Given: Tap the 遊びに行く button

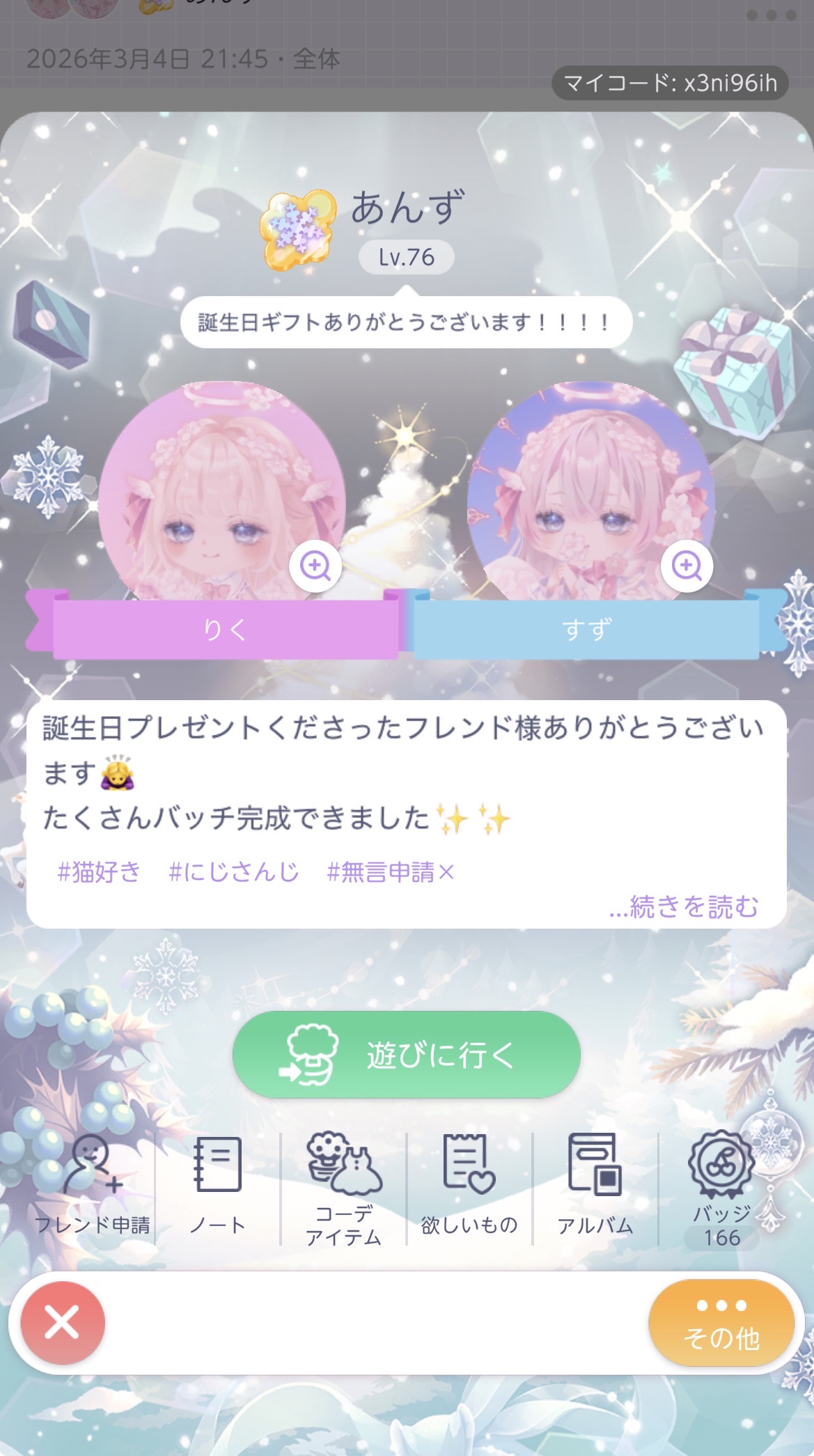Looking at the screenshot, I should (406, 1055).
